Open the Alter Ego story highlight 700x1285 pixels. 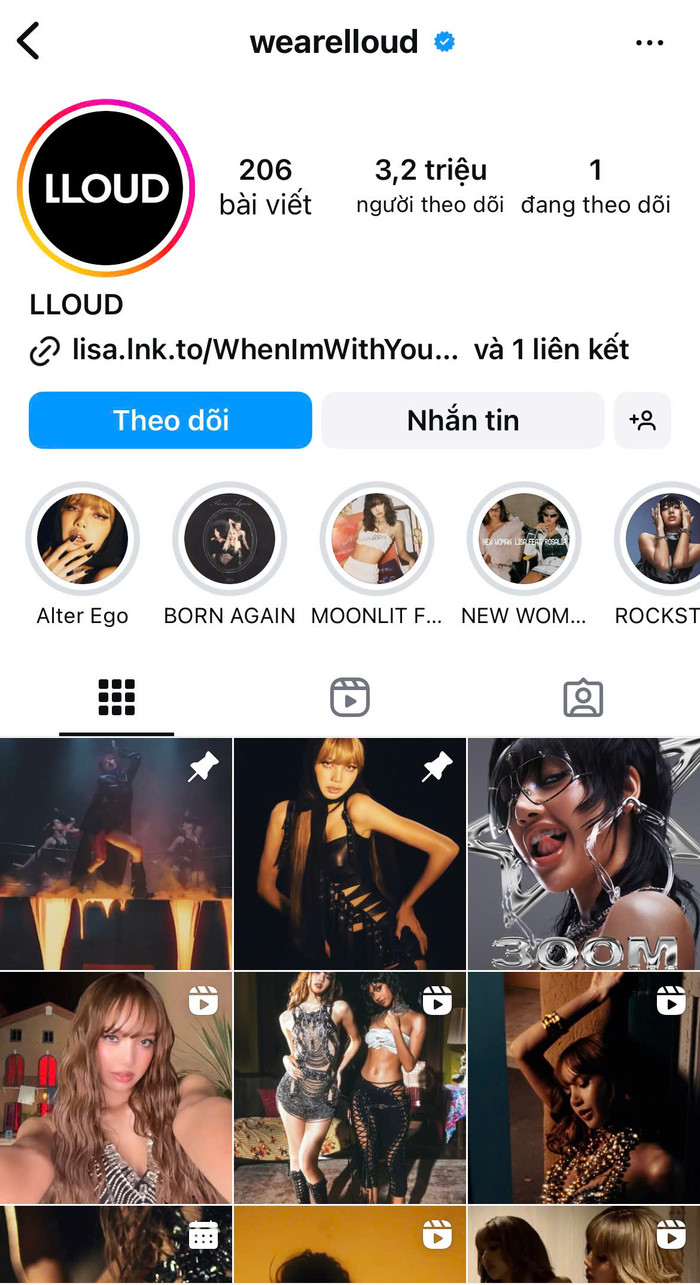tap(82, 540)
